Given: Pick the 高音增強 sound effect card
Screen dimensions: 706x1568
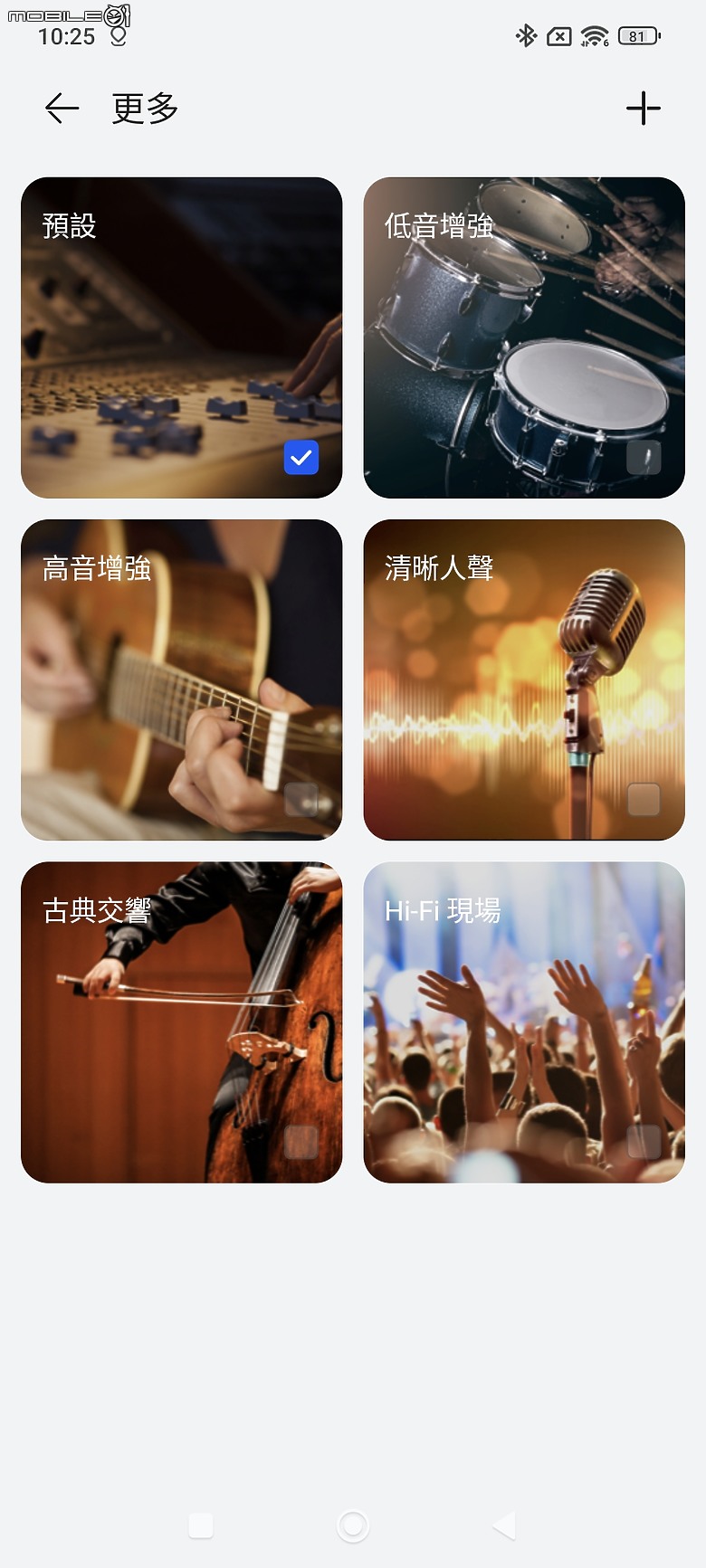Looking at the screenshot, I should click(181, 679).
